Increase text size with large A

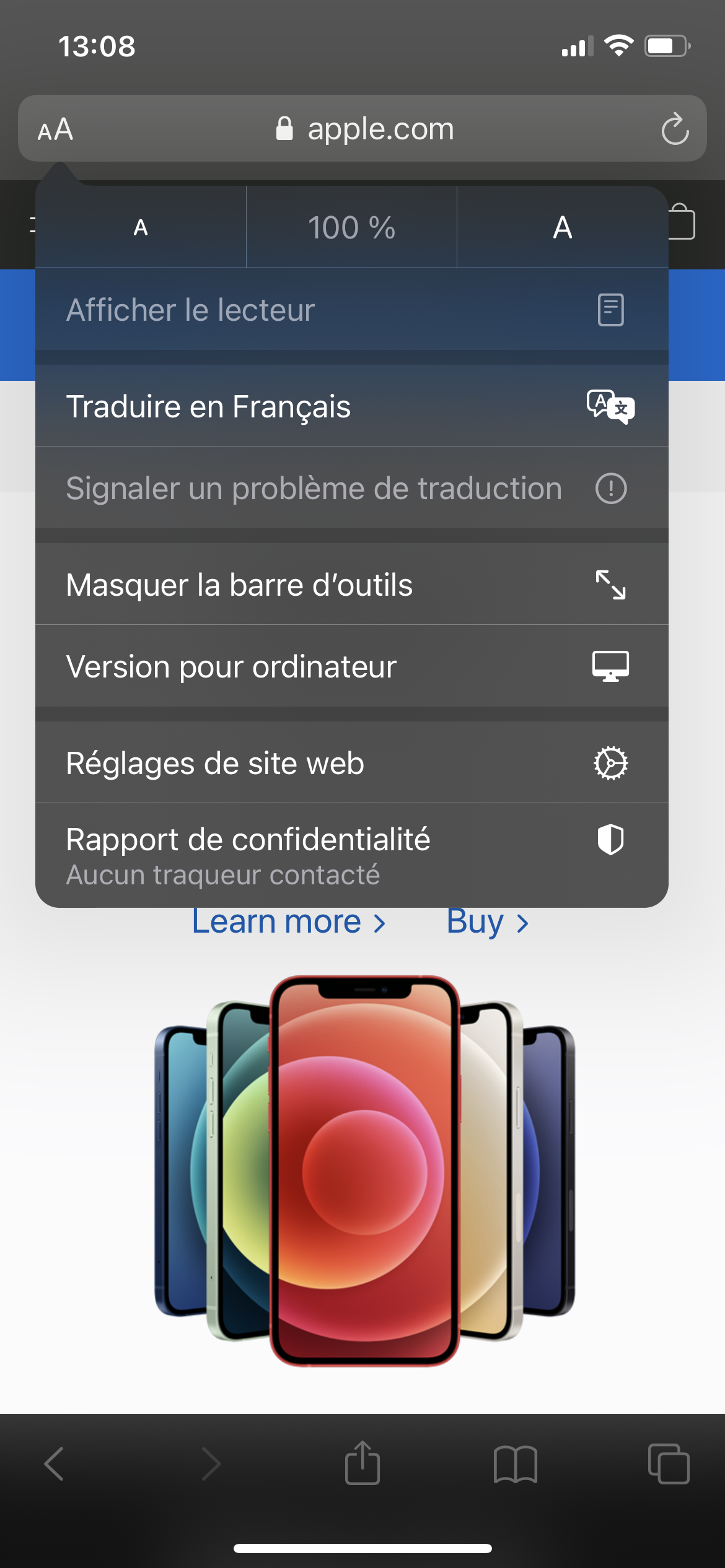coord(563,227)
